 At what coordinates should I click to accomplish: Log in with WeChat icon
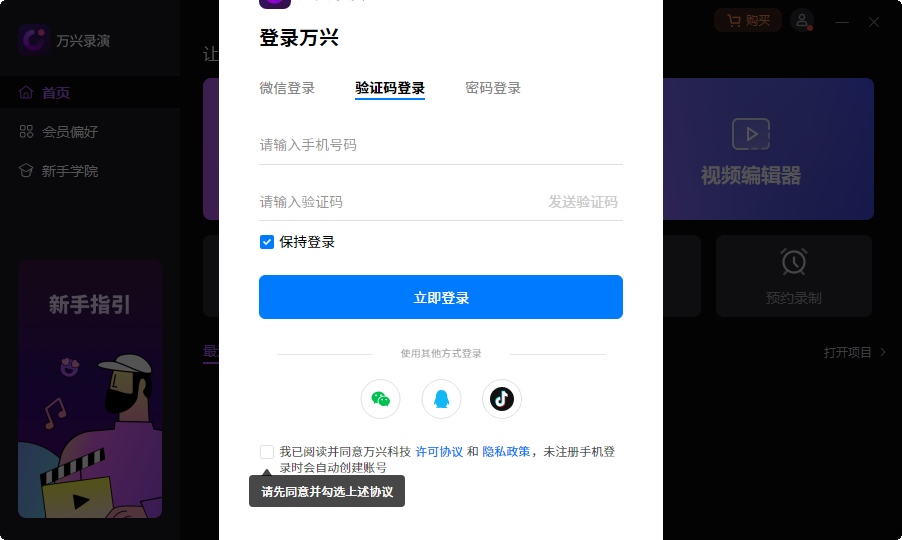380,399
